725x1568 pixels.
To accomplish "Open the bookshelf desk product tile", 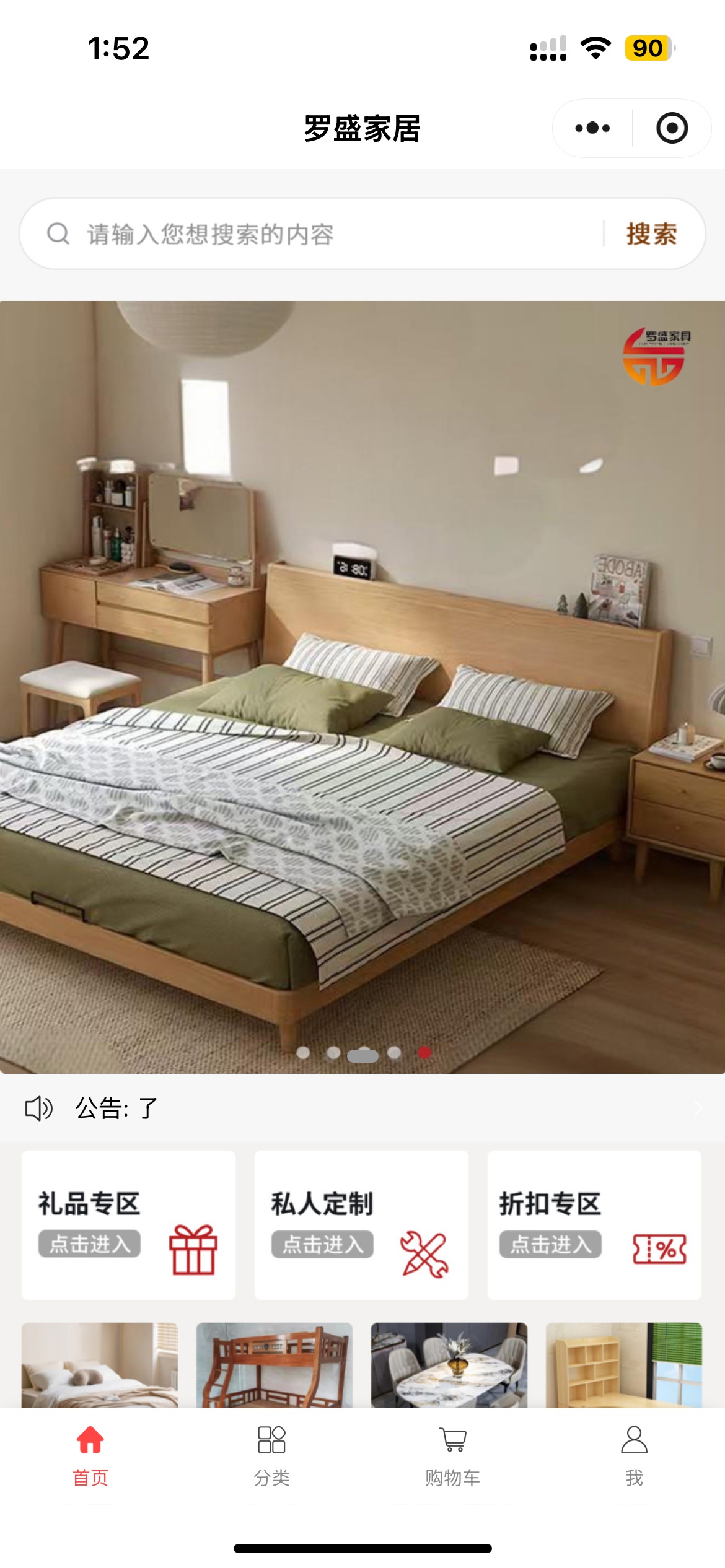I will (624, 1365).
